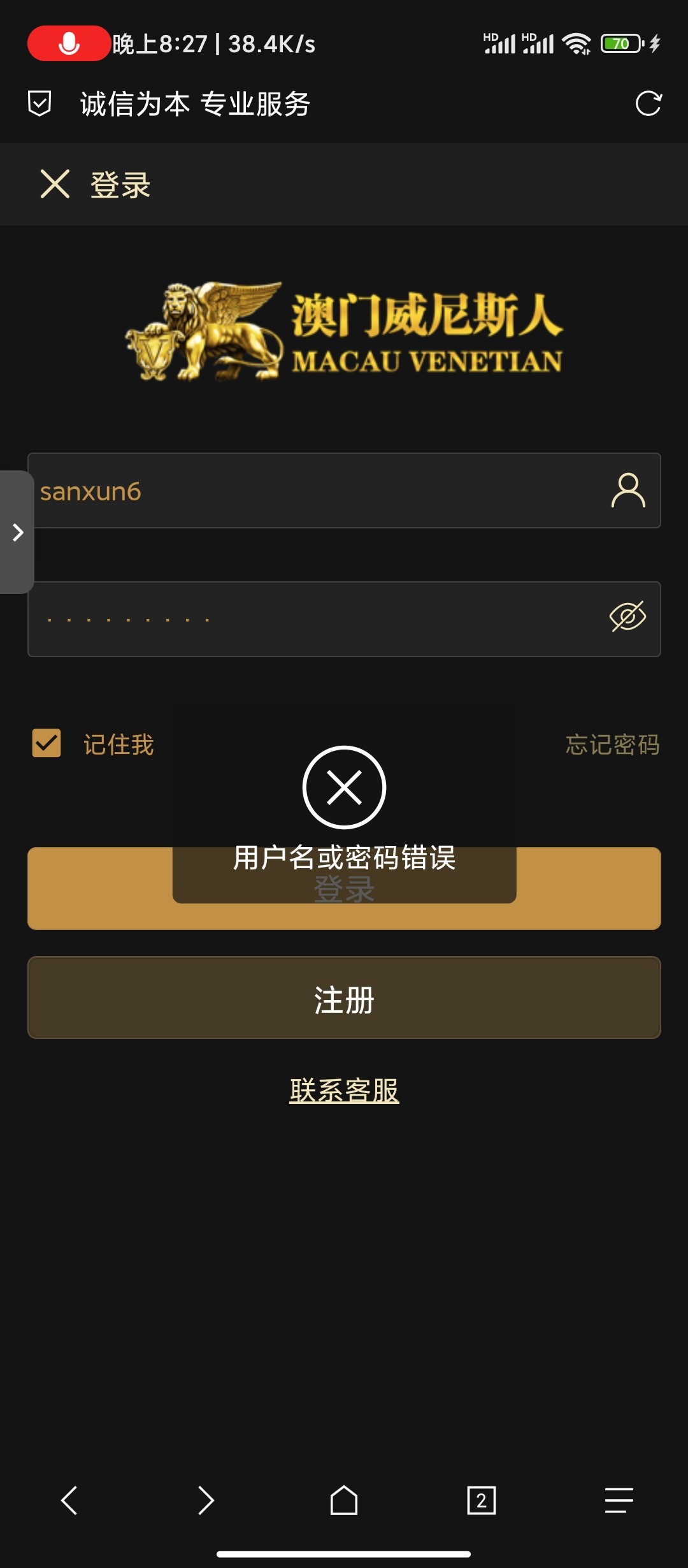
Task: Open the 联系客服 support link
Action: pos(344,1091)
